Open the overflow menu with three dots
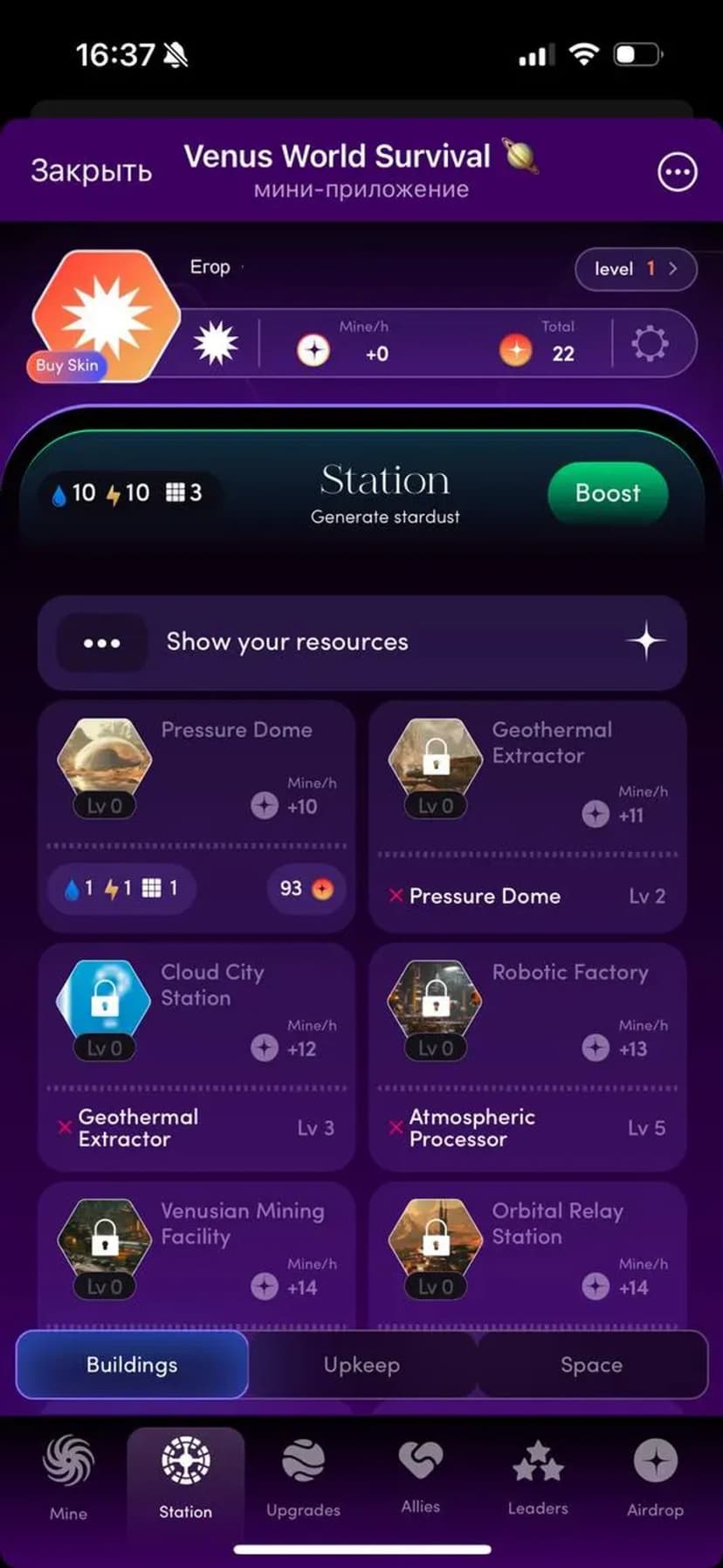This screenshot has width=723, height=1568. point(677,172)
